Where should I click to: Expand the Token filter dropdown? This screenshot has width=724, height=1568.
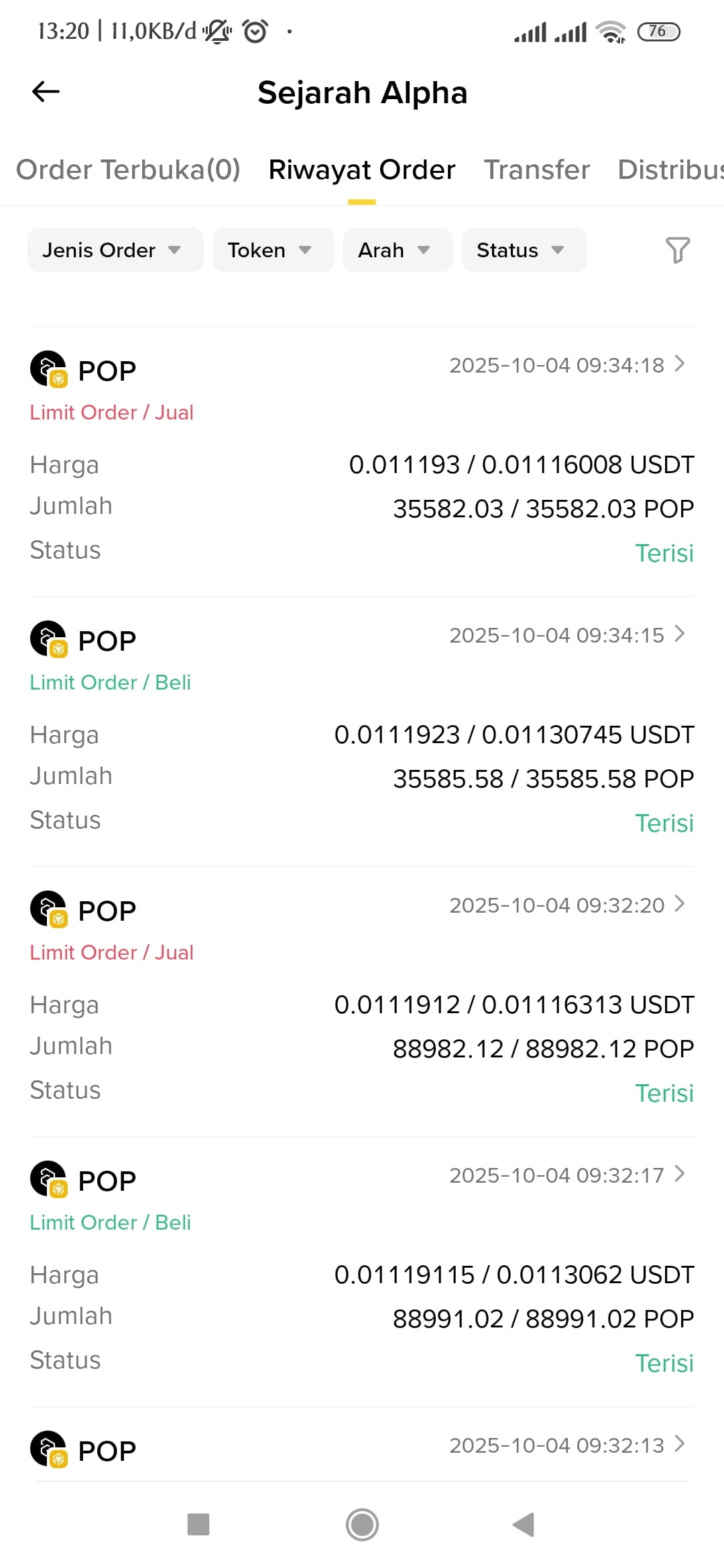point(274,250)
